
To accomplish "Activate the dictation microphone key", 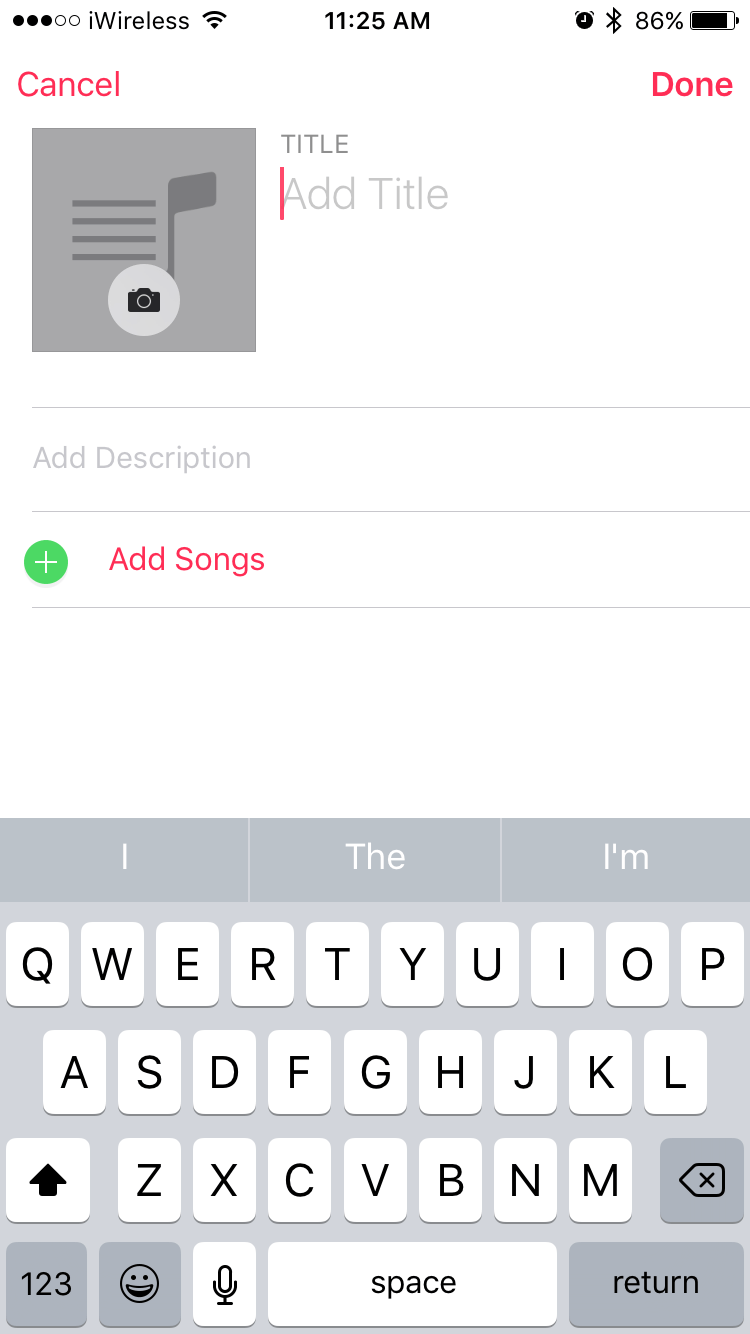I will [223, 1283].
